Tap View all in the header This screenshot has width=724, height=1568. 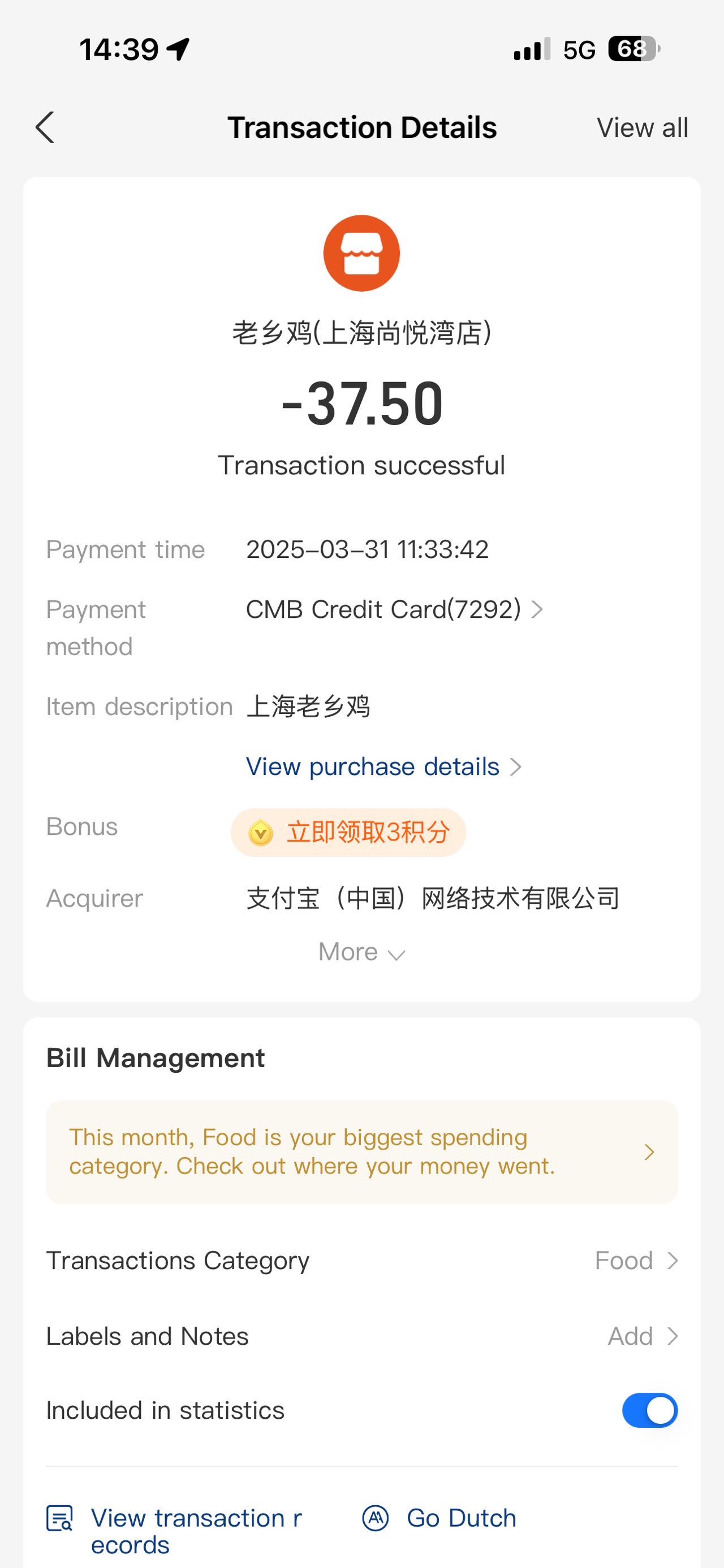[643, 128]
